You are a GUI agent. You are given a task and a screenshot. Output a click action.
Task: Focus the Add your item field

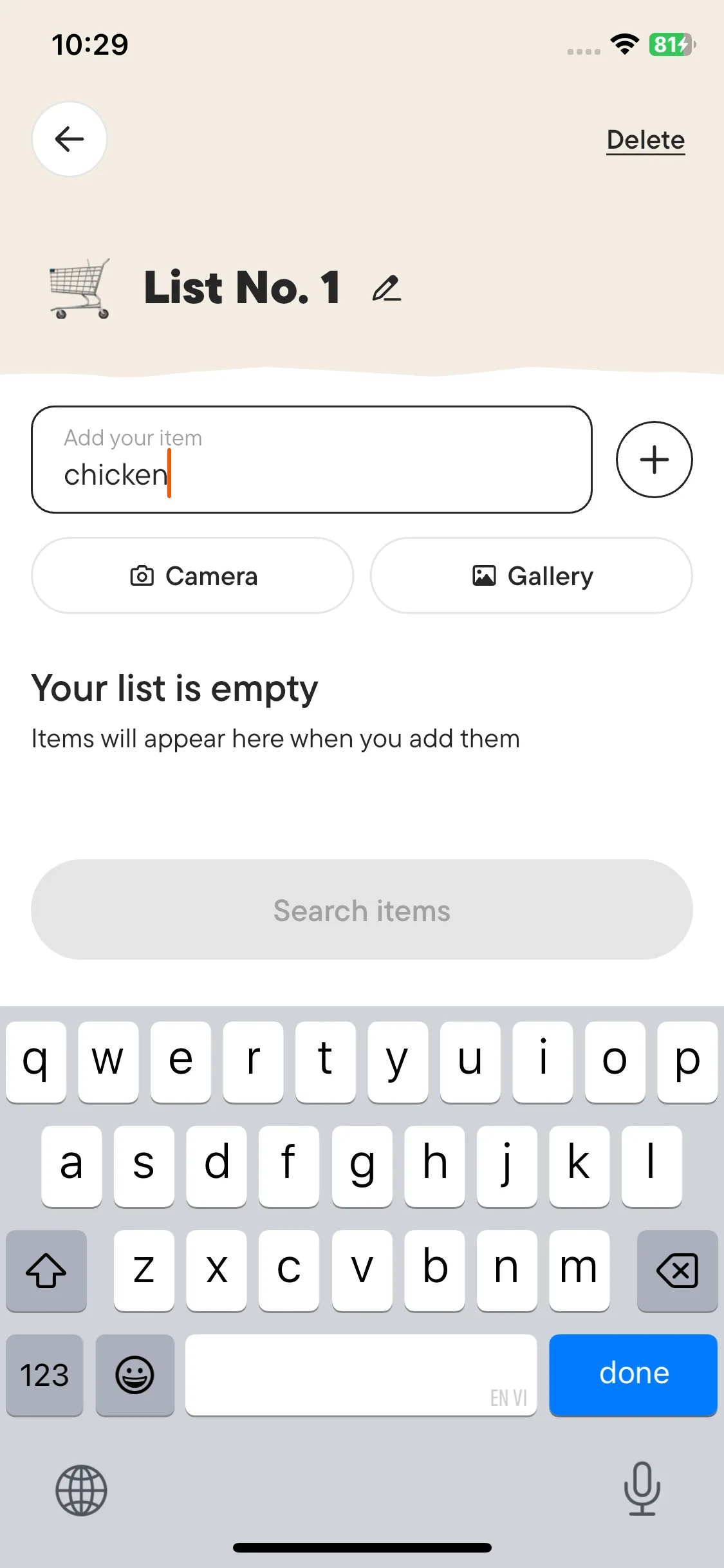pyautogui.click(x=311, y=460)
